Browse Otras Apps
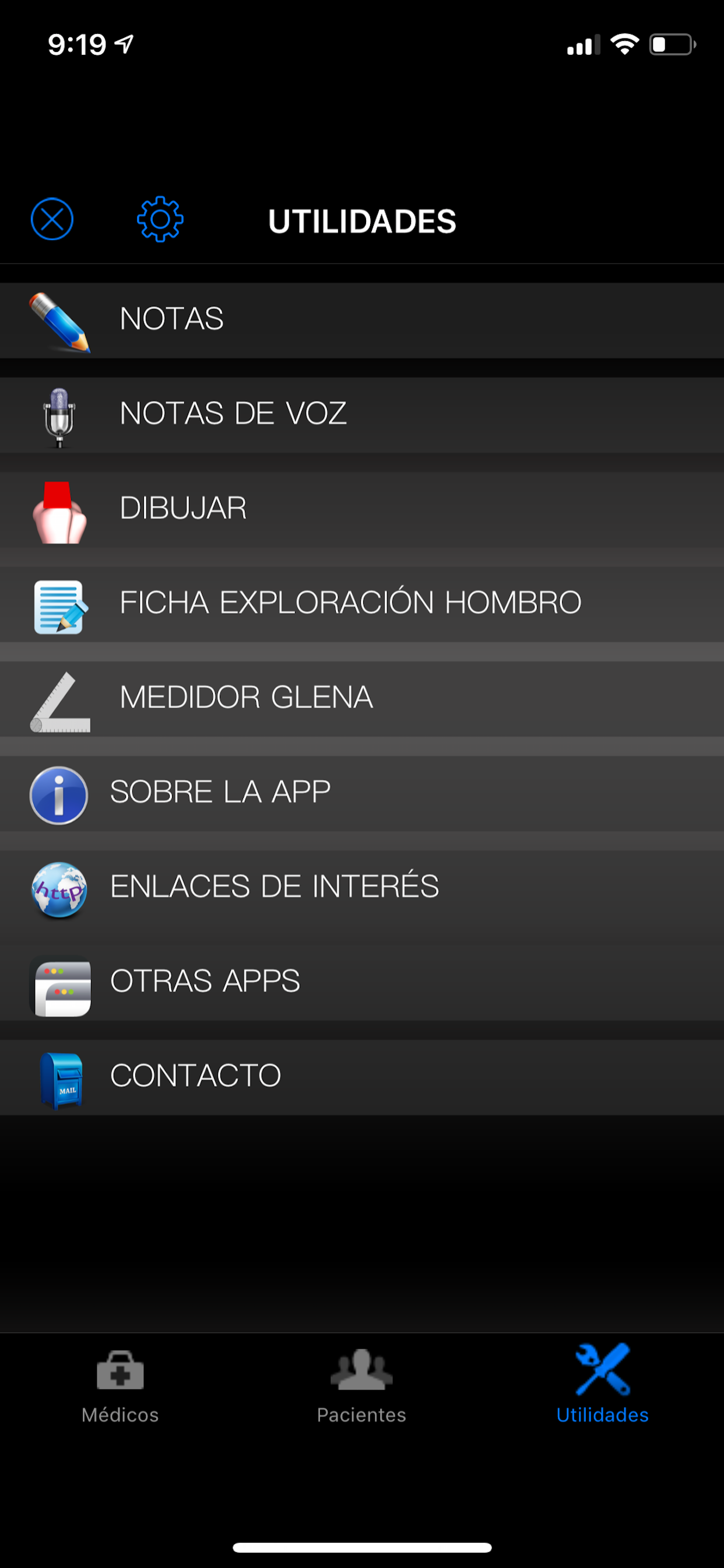Image resolution: width=724 pixels, height=1568 pixels. (361, 982)
